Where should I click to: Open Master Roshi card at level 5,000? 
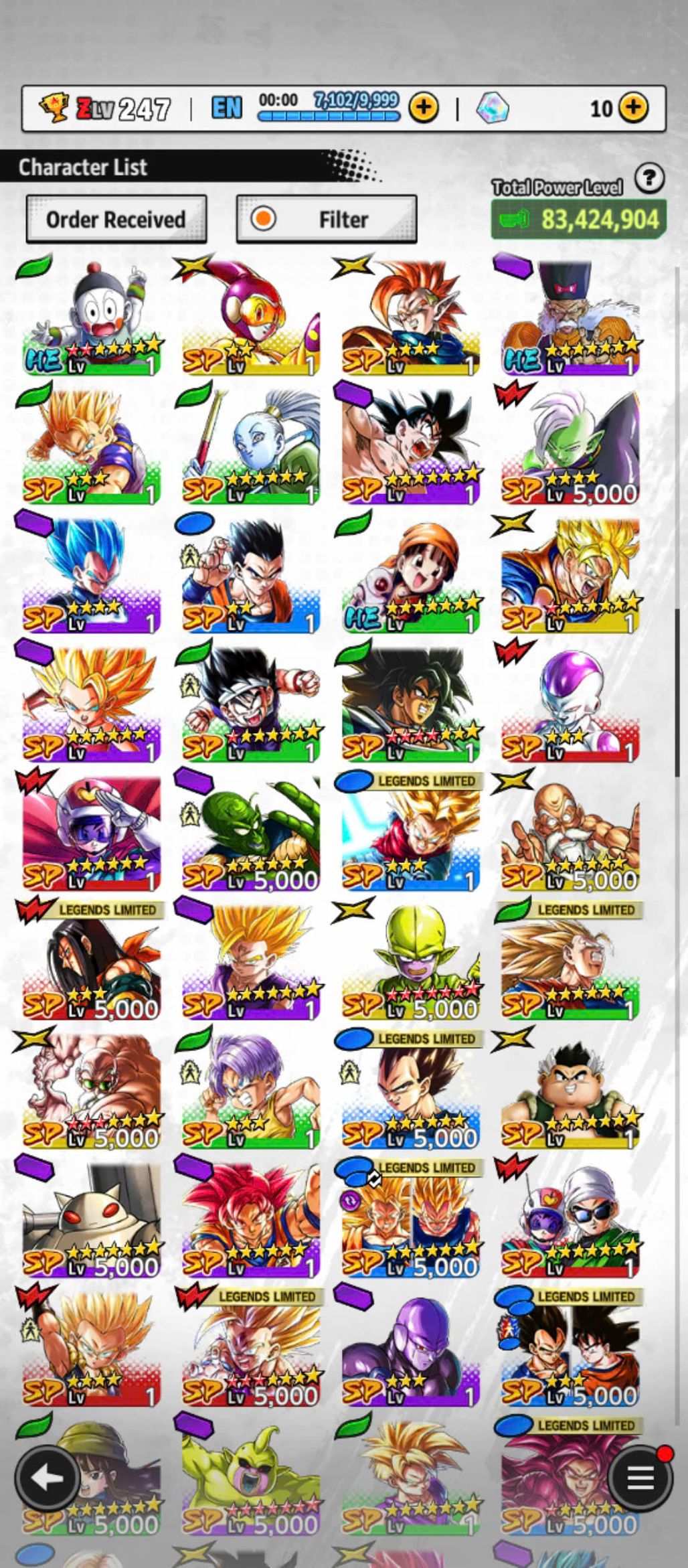click(570, 834)
